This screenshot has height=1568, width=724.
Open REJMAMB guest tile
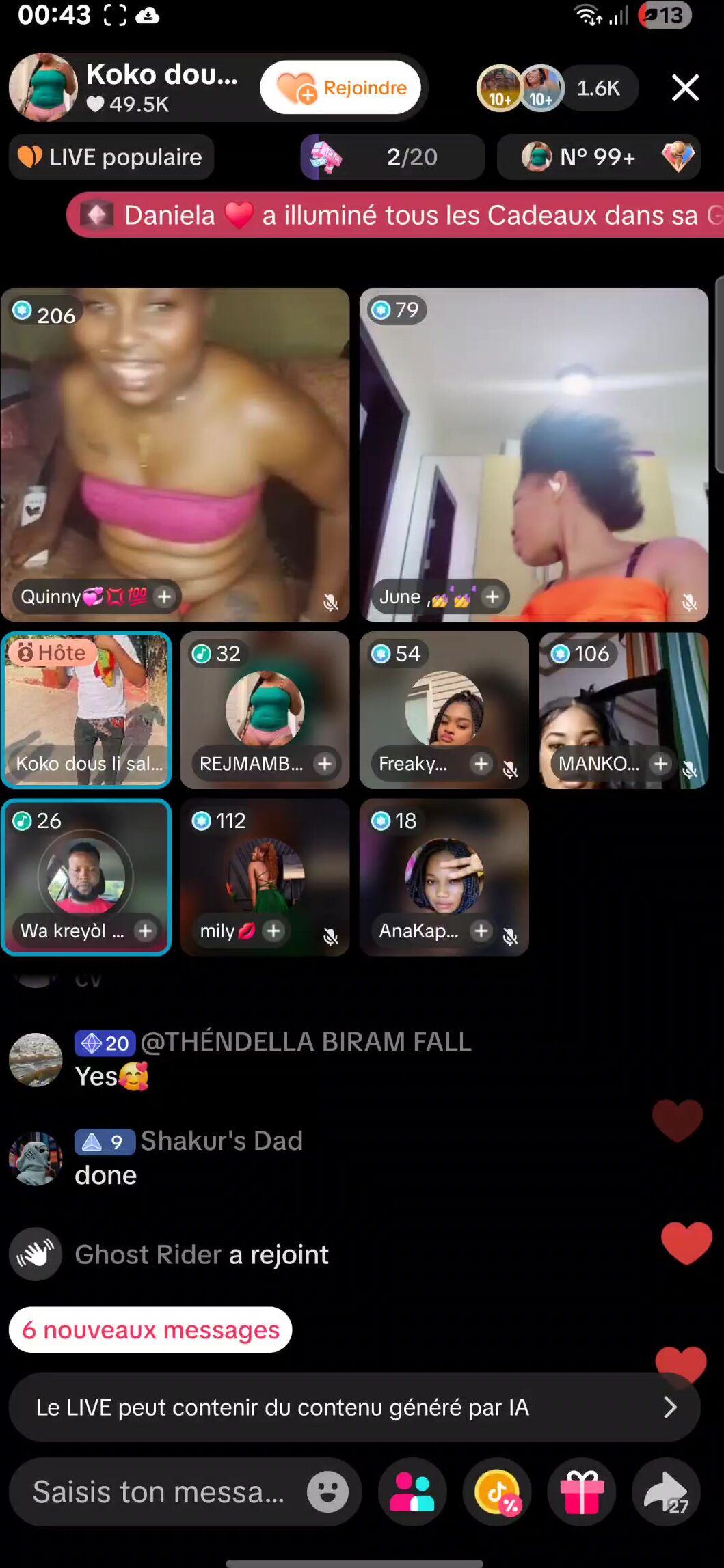click(x=265, y=710)
